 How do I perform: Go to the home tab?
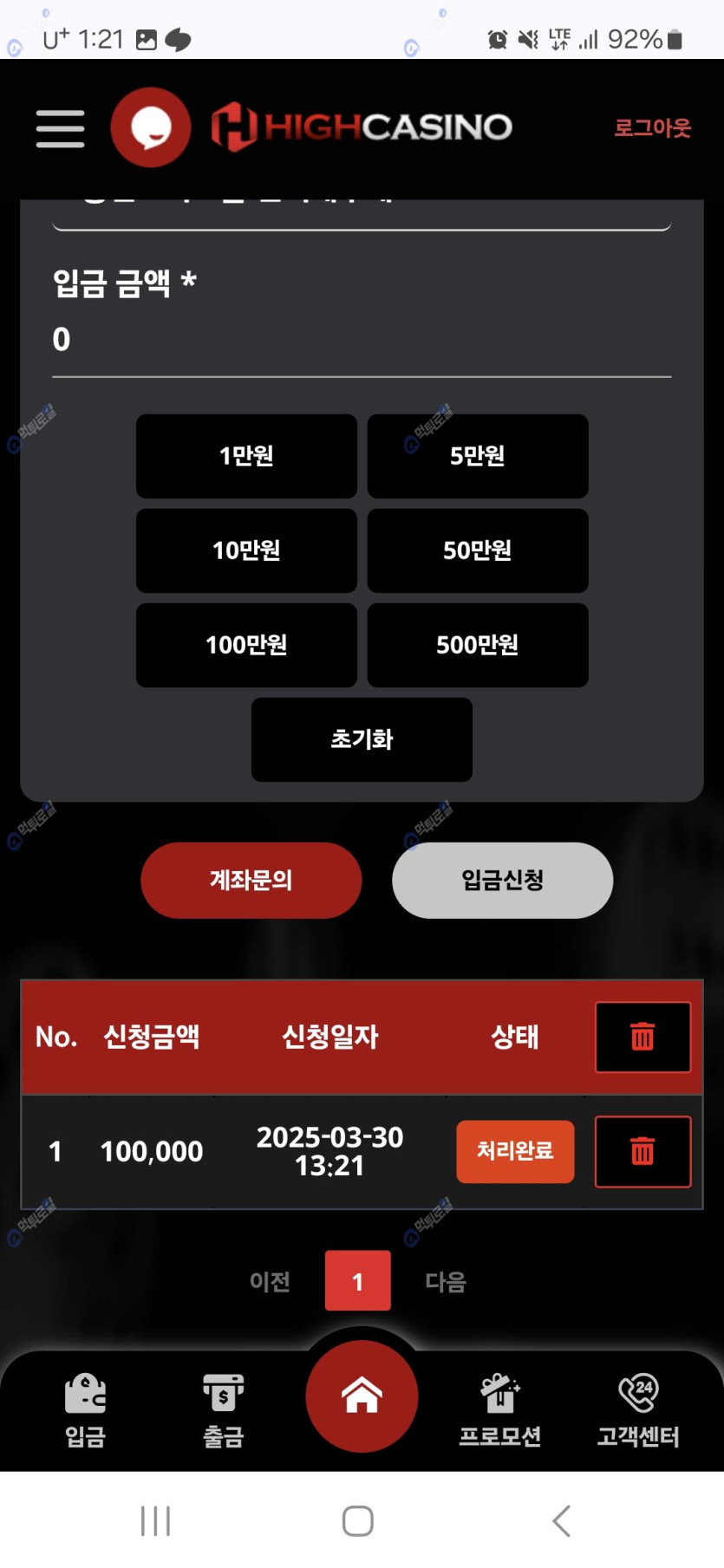coord(362,1396)
